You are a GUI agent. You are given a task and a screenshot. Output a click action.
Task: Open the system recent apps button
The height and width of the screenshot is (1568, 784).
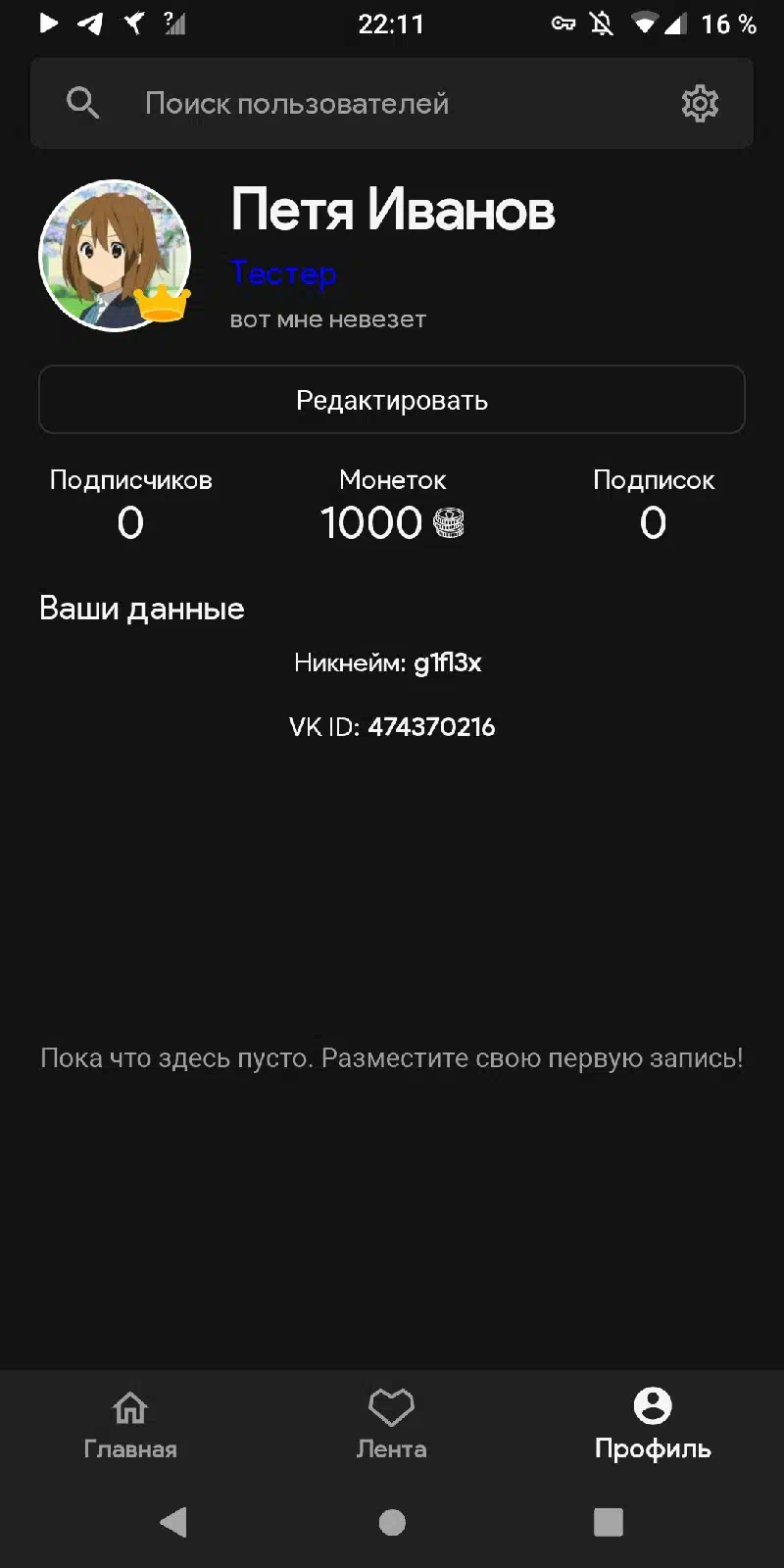pos(609,1522)
